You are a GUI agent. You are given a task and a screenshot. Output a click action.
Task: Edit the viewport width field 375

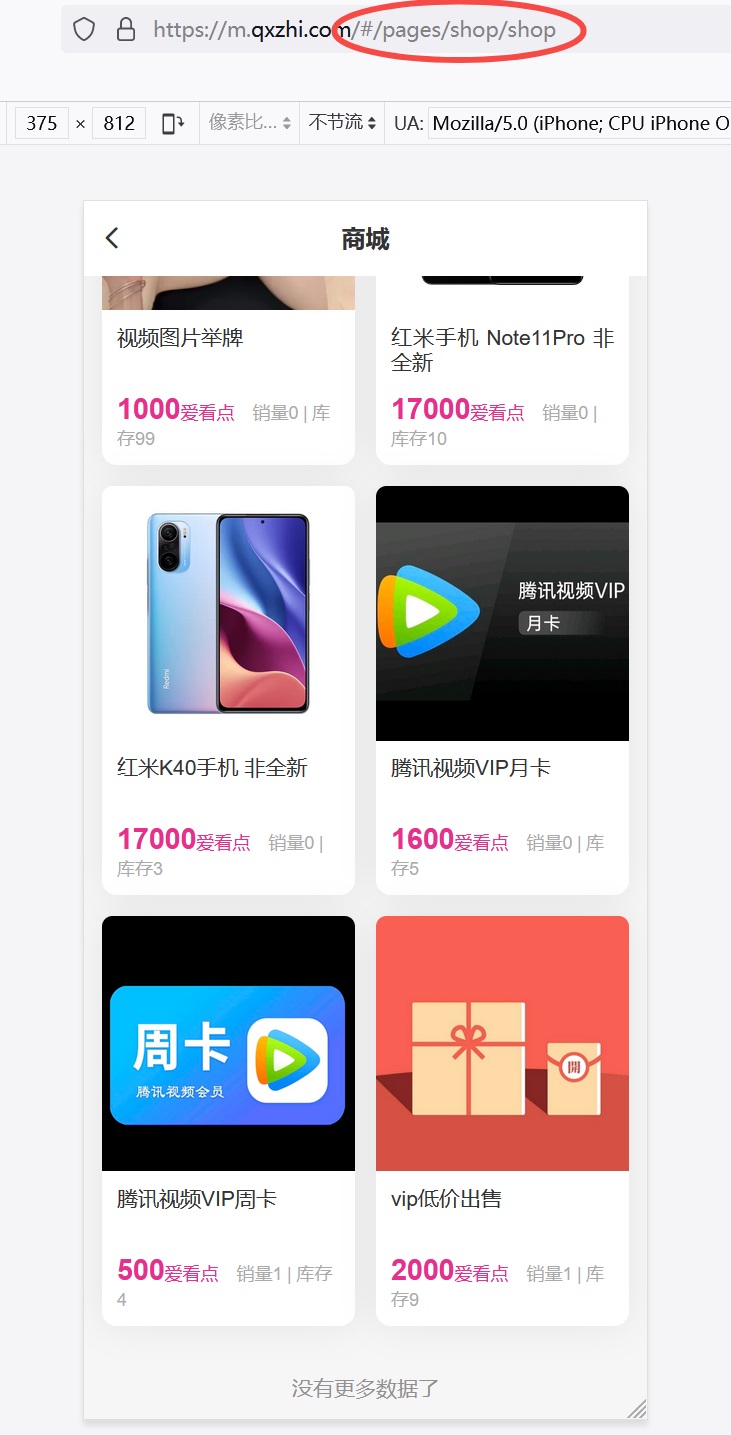point(42,123)
